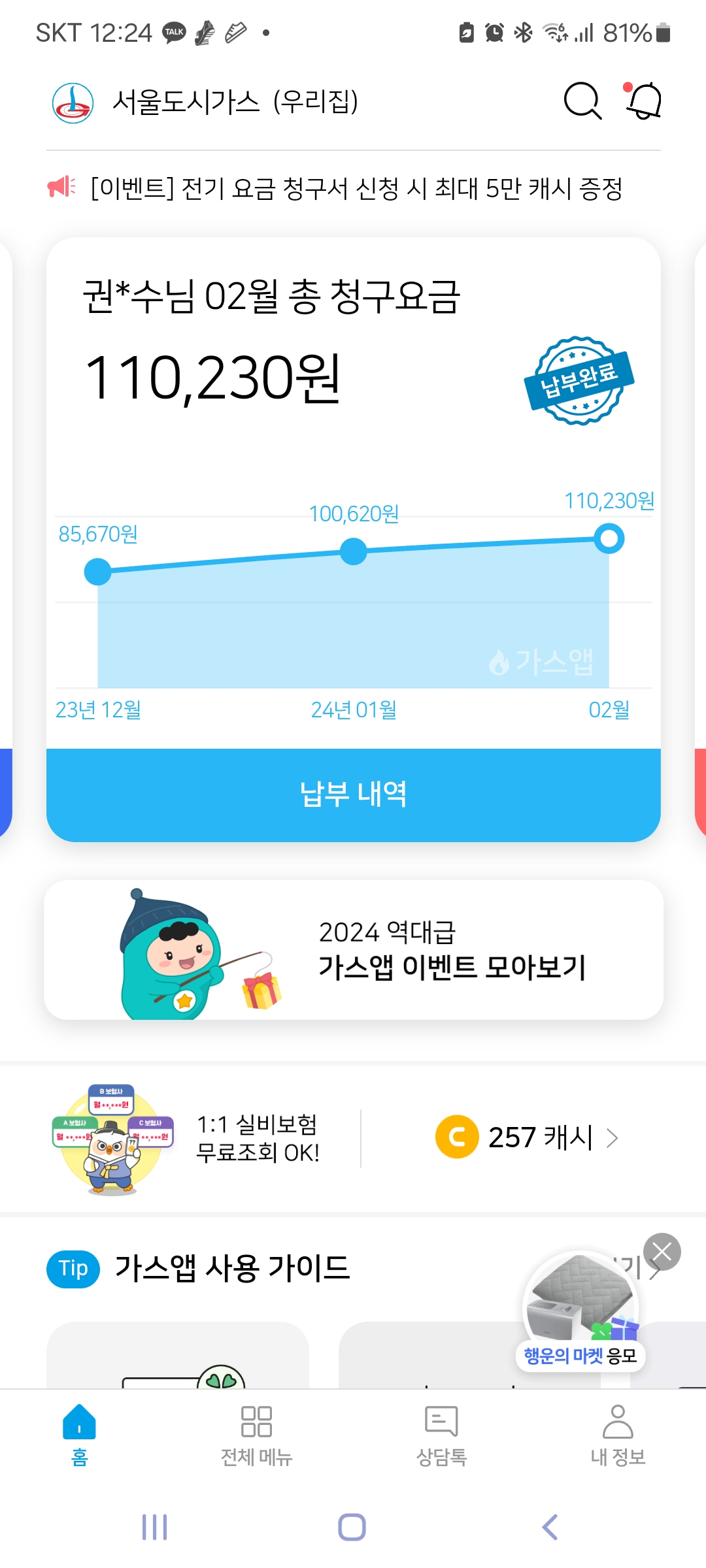
Task: Select the 홈 tab
Action: point(79,1435)
